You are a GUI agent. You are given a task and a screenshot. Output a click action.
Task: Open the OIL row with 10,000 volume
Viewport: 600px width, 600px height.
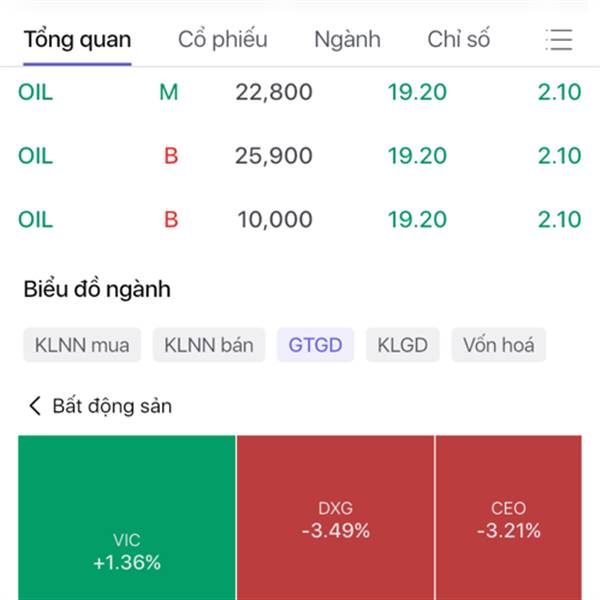(x=299, y=219)
